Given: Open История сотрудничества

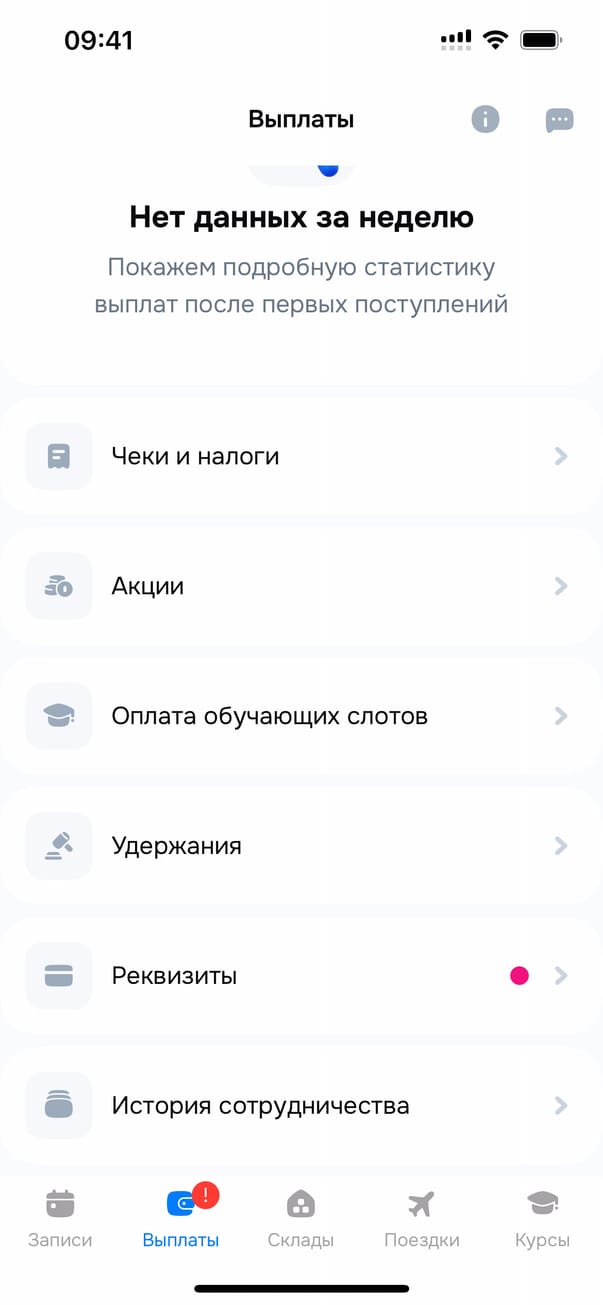Looking at the screenshot, I should (300, 1106).
